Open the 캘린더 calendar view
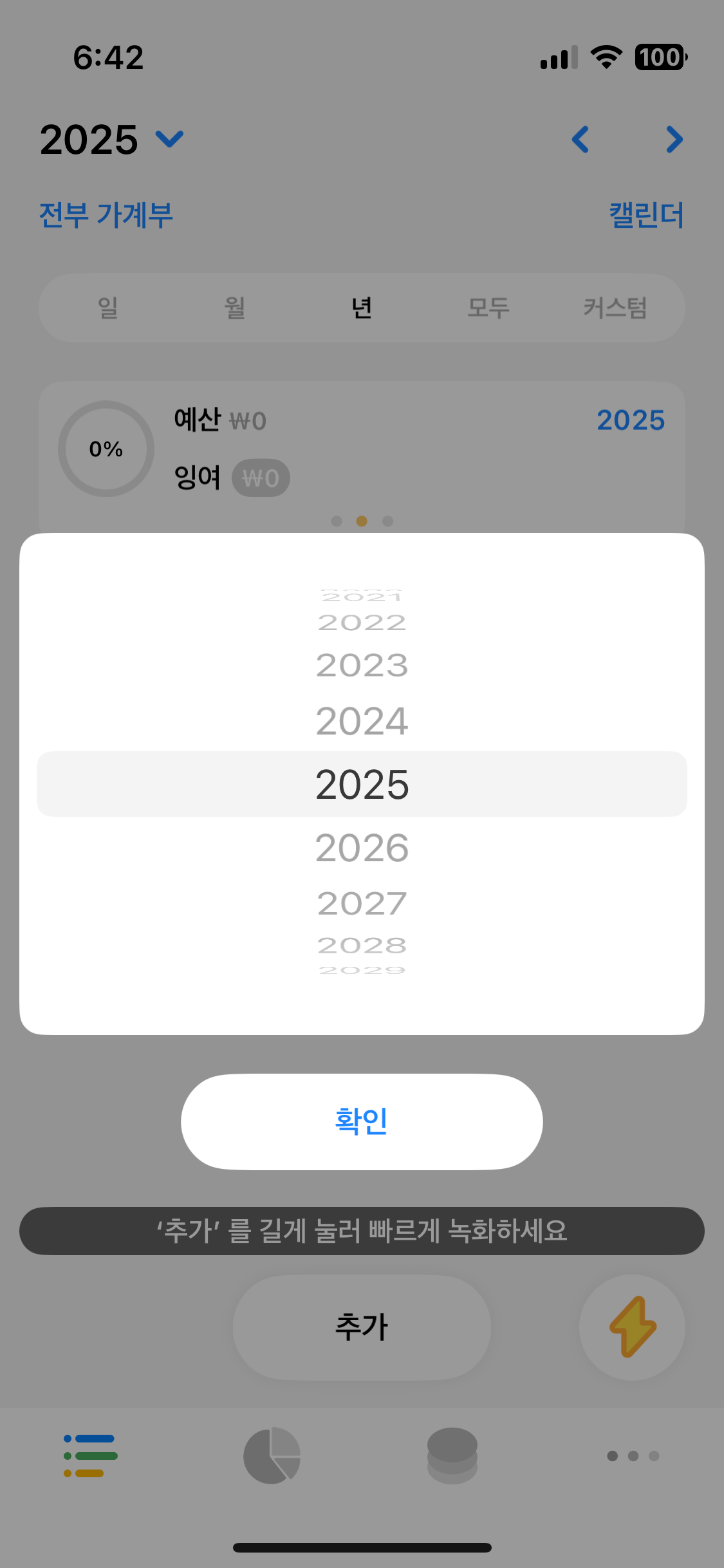Image resolution: width=724 pixels, height=1568 pixels. (x=646, y=215)
